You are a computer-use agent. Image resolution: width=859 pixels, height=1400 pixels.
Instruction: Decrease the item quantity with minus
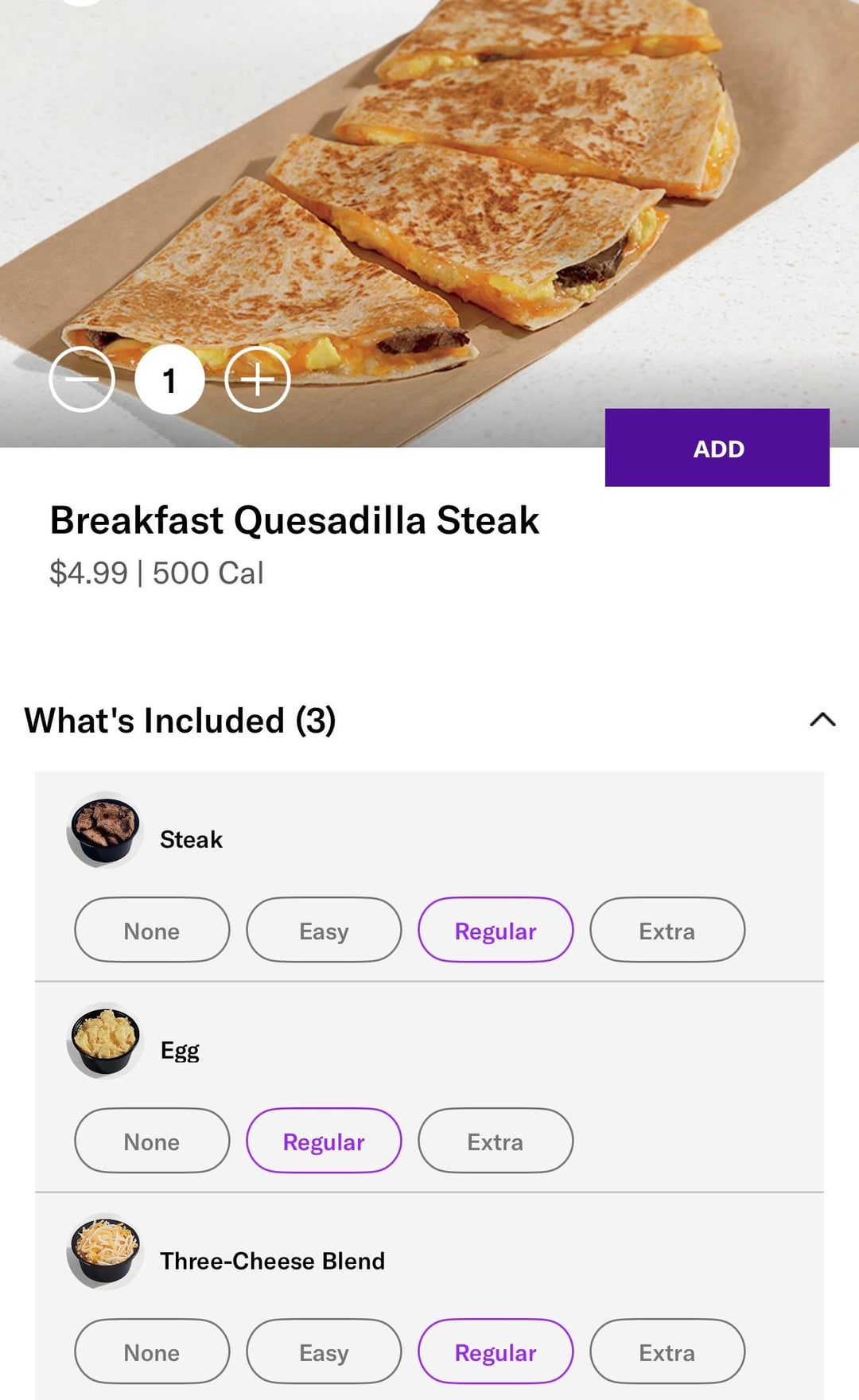point(82,379)
